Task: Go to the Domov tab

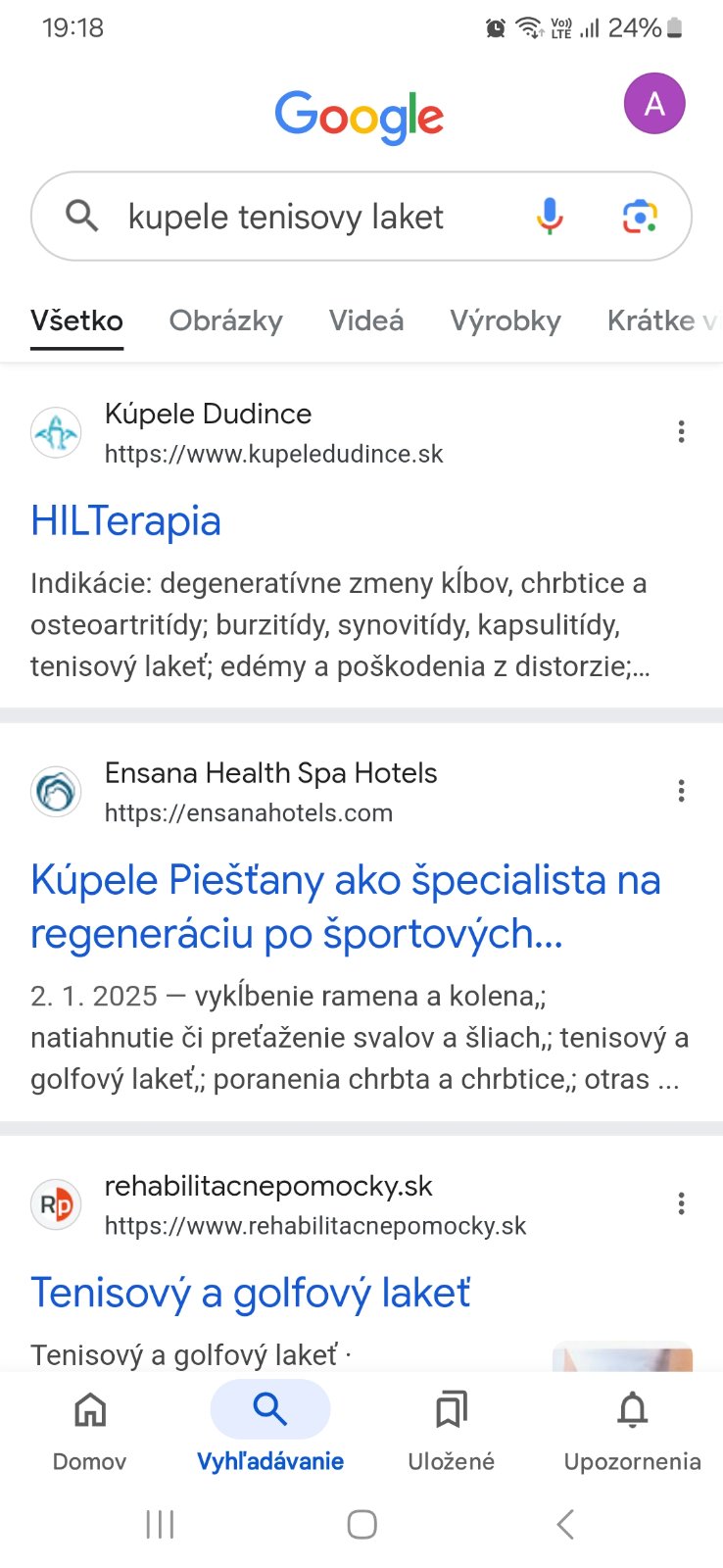Action: pos(89,1431)
